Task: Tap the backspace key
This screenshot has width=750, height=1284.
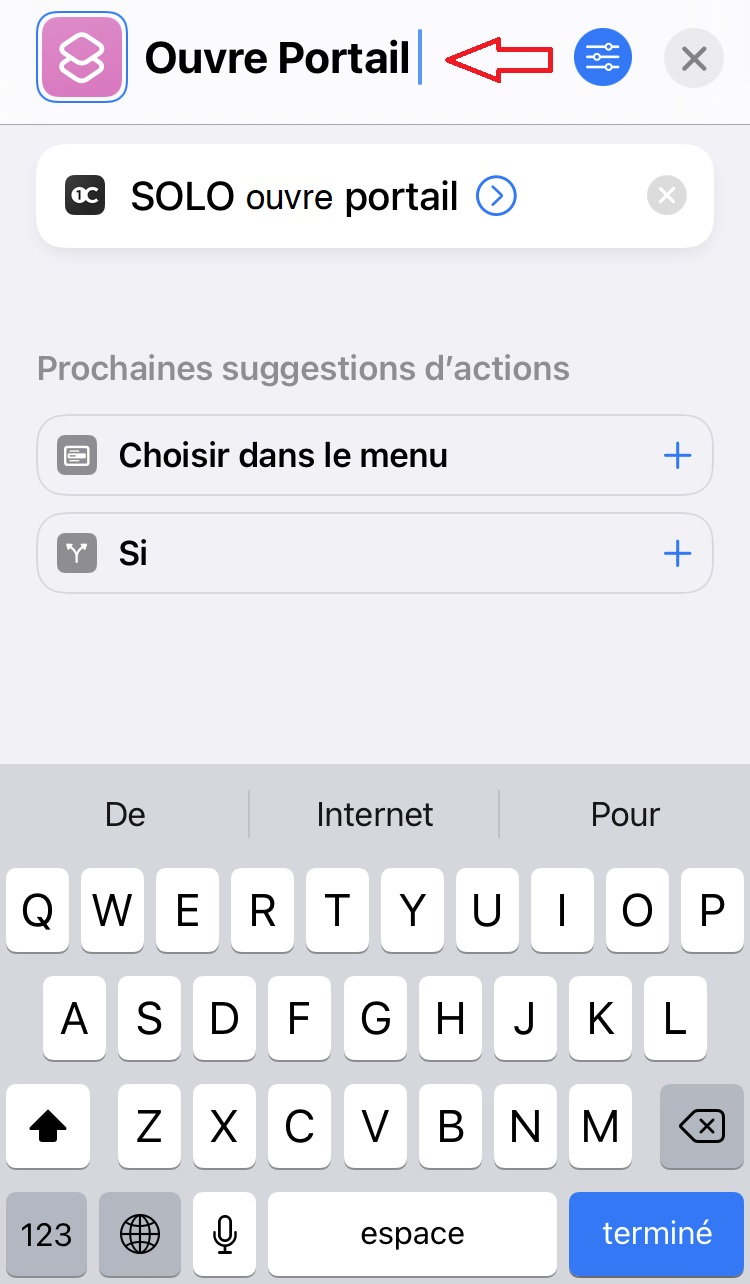Action: coord(702,1126)
